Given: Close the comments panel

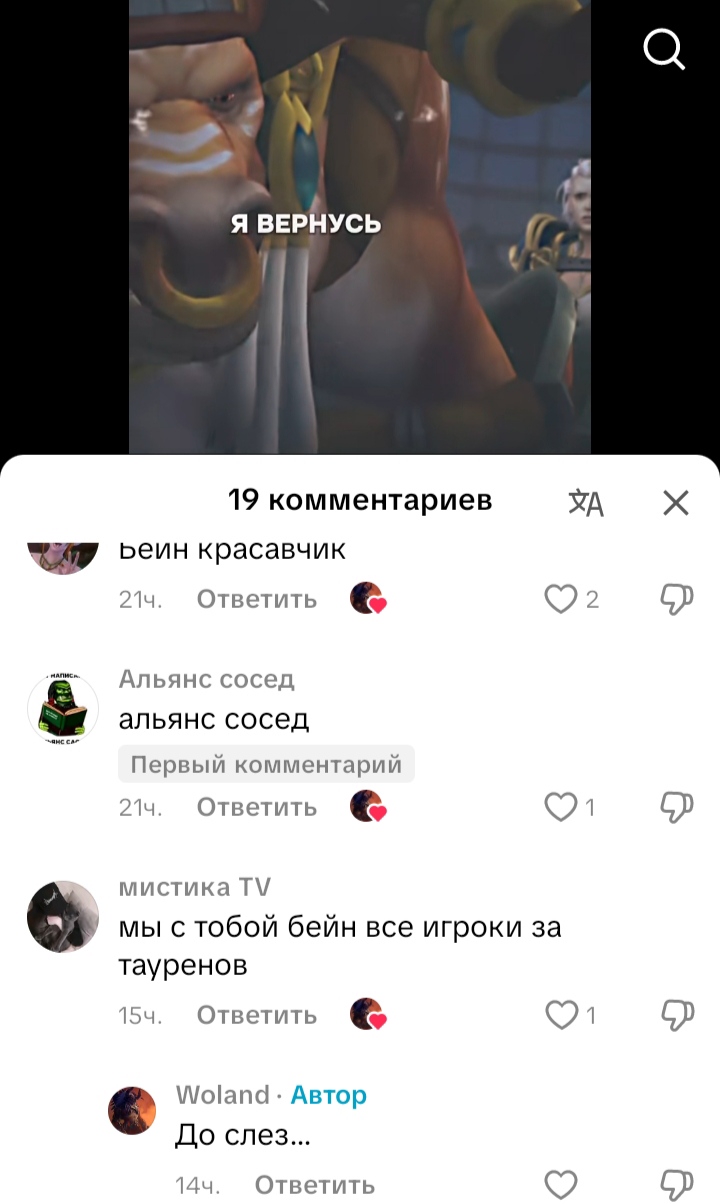Looking at the screenshot, I should coord(676,502).
